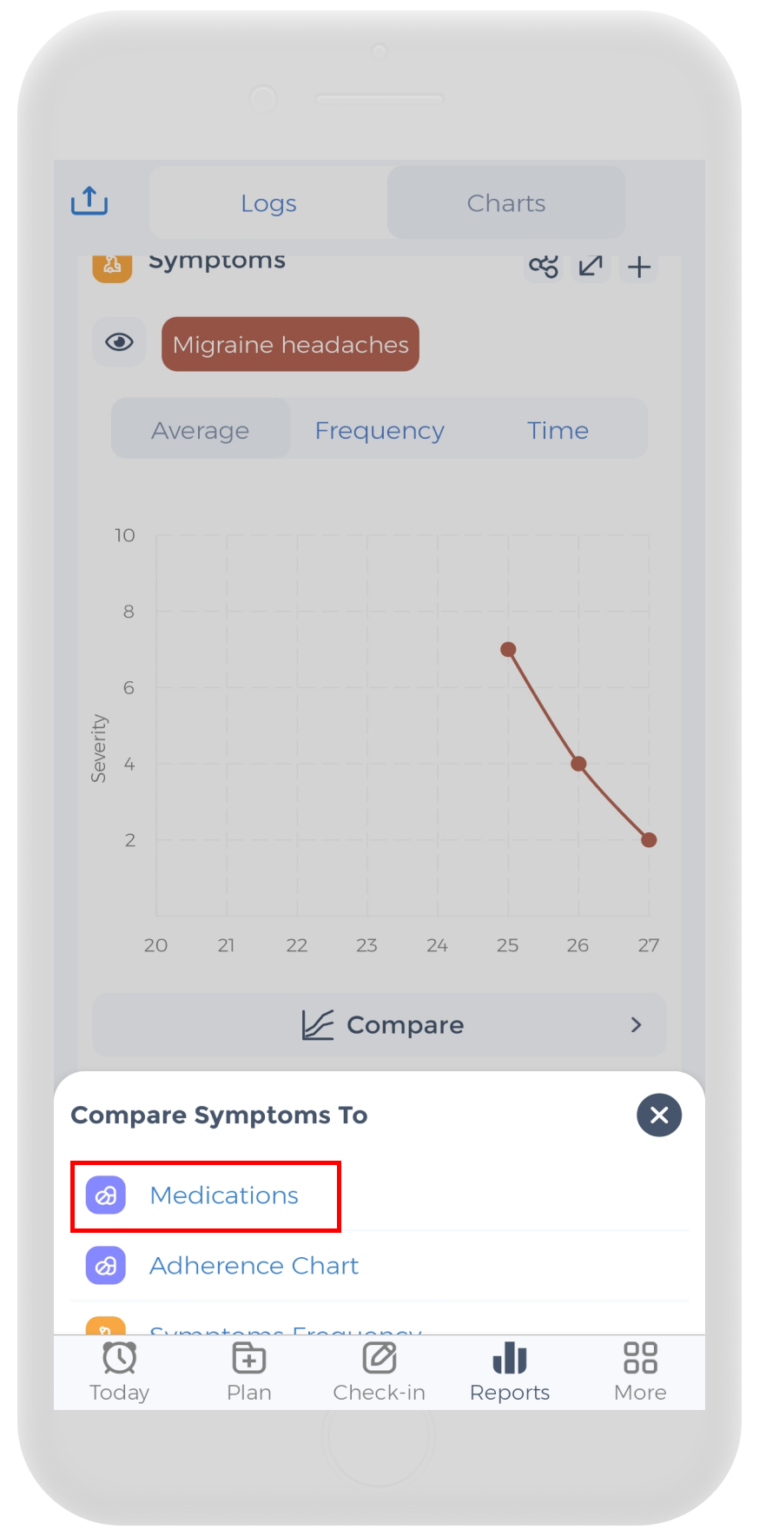Expand the symptoms chart to fullscreen
This screenshot has height=1536, width=759.
point(591,266)
